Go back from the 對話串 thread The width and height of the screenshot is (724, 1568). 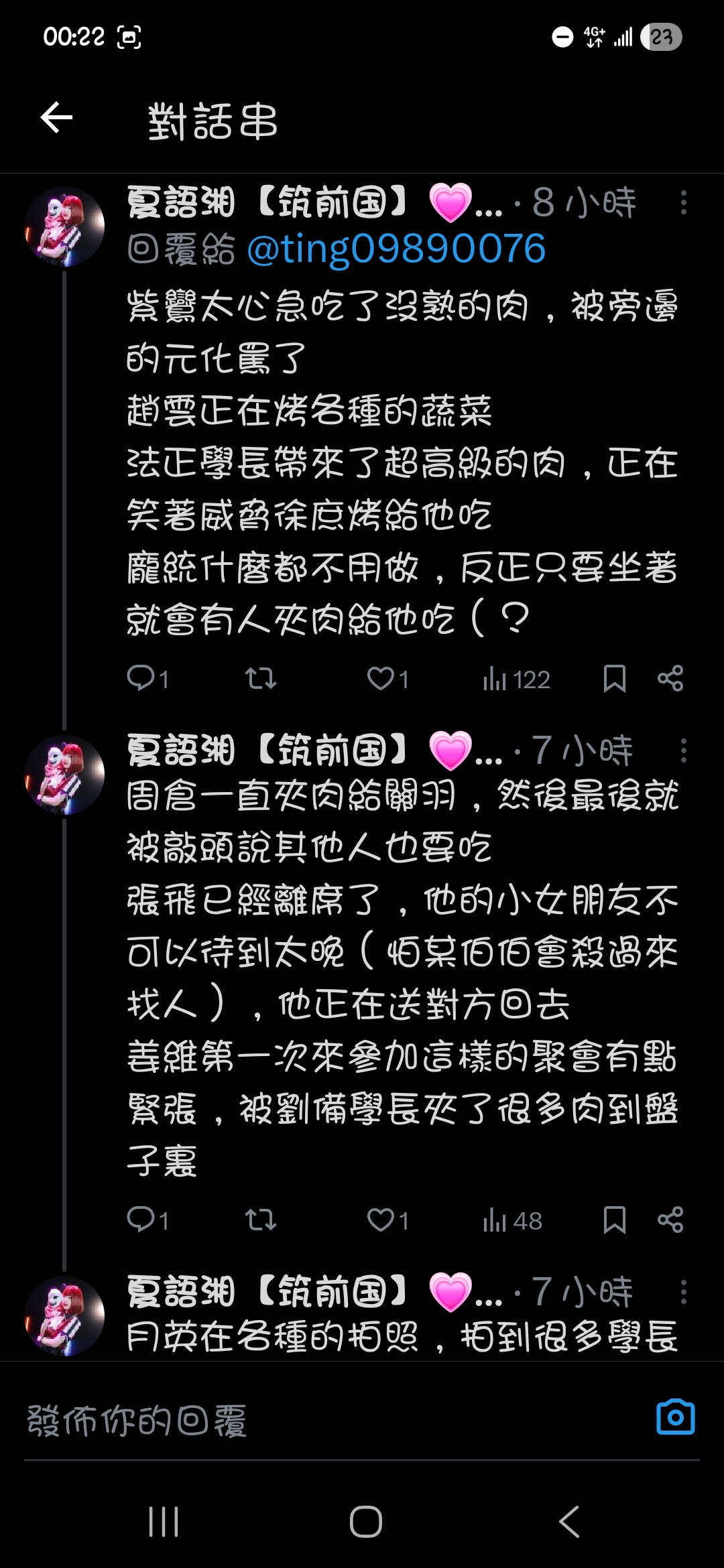(56, 118)
